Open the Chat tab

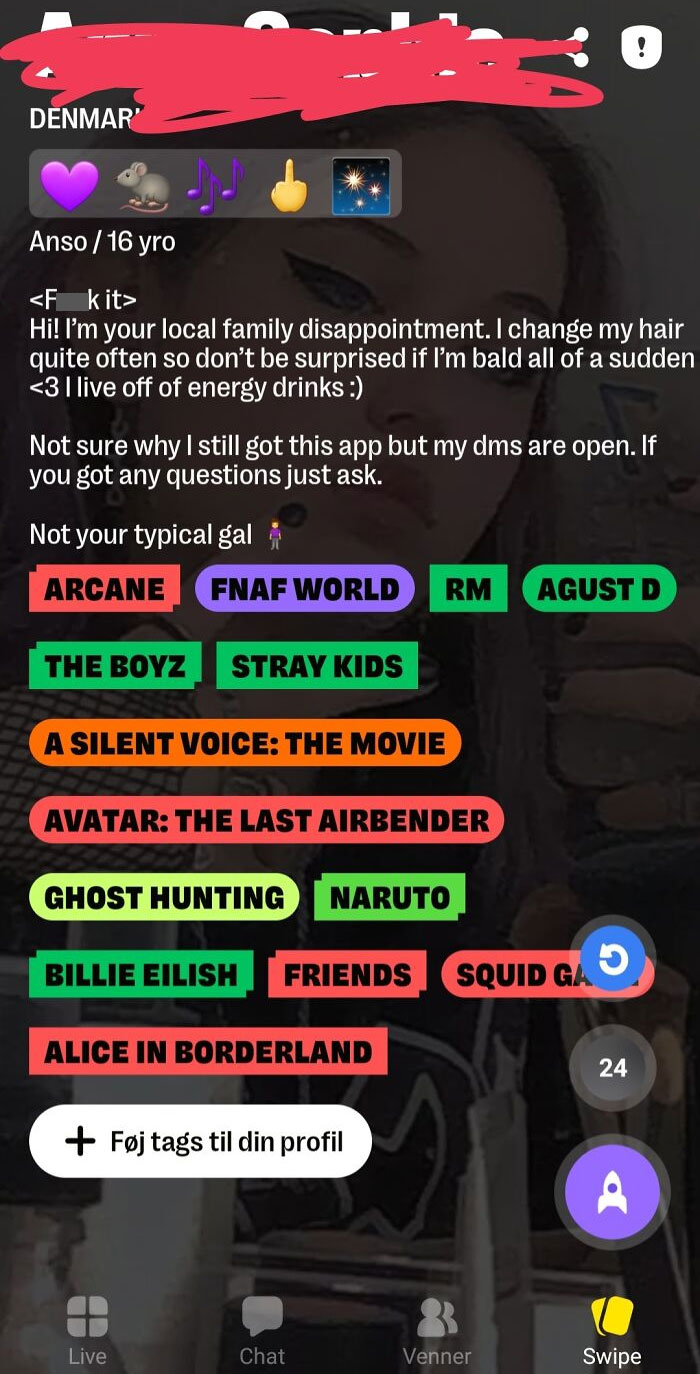[262, 1330]
